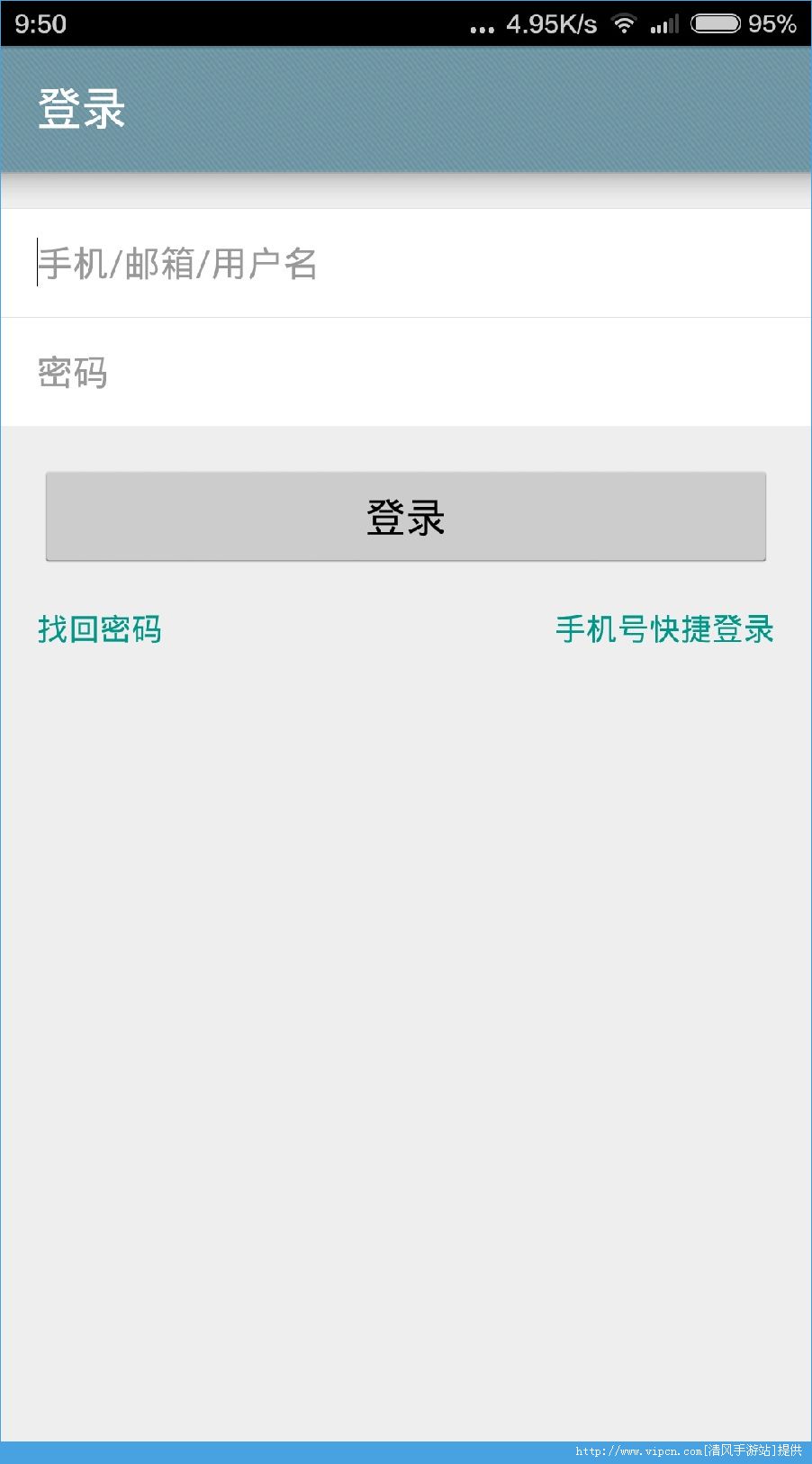812x1464 pixels.
Task: Open the 找回密码 link
Action: coord(100,629)
